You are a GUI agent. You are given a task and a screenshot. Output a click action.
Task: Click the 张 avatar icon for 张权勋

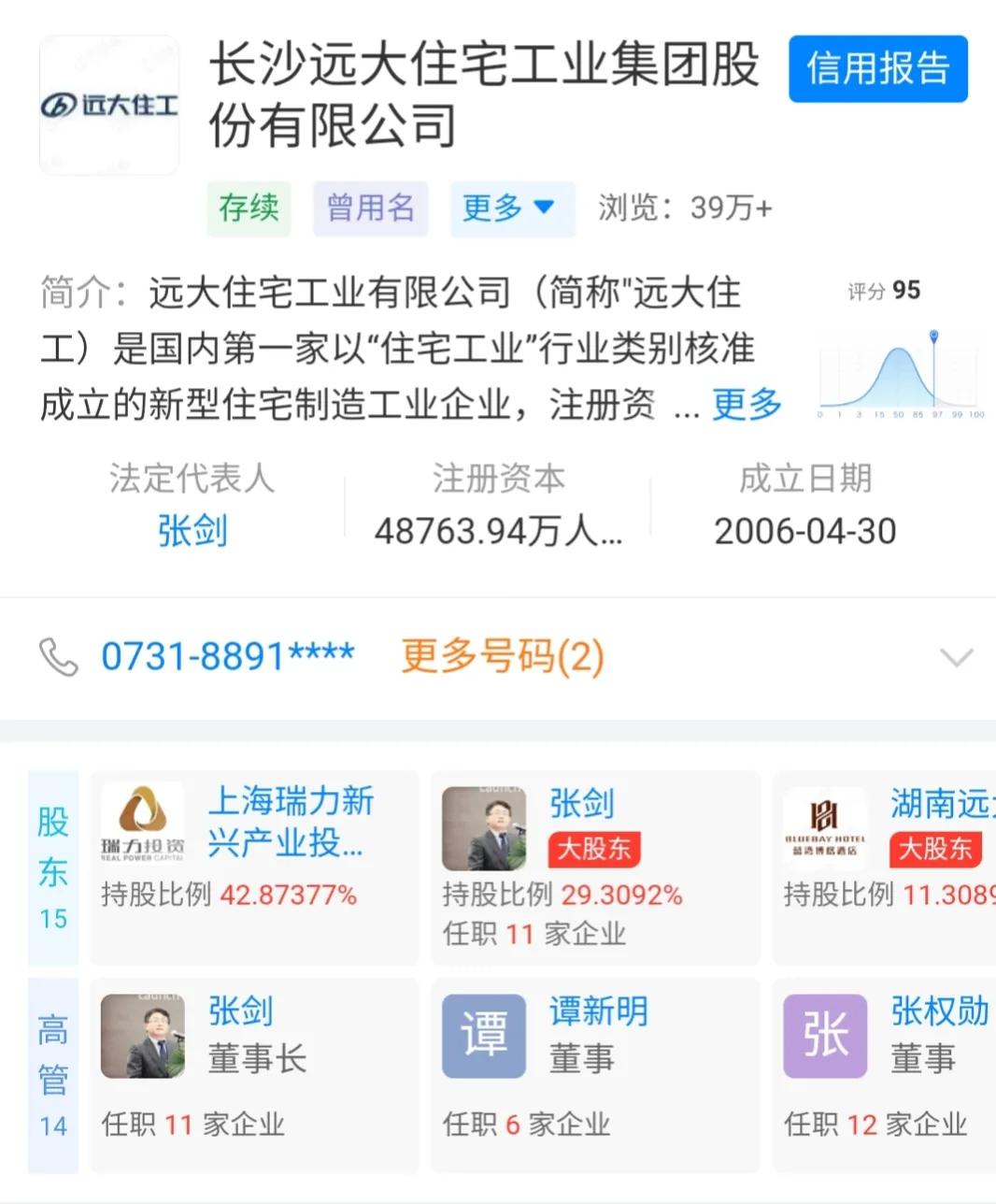pos(825,1036)
